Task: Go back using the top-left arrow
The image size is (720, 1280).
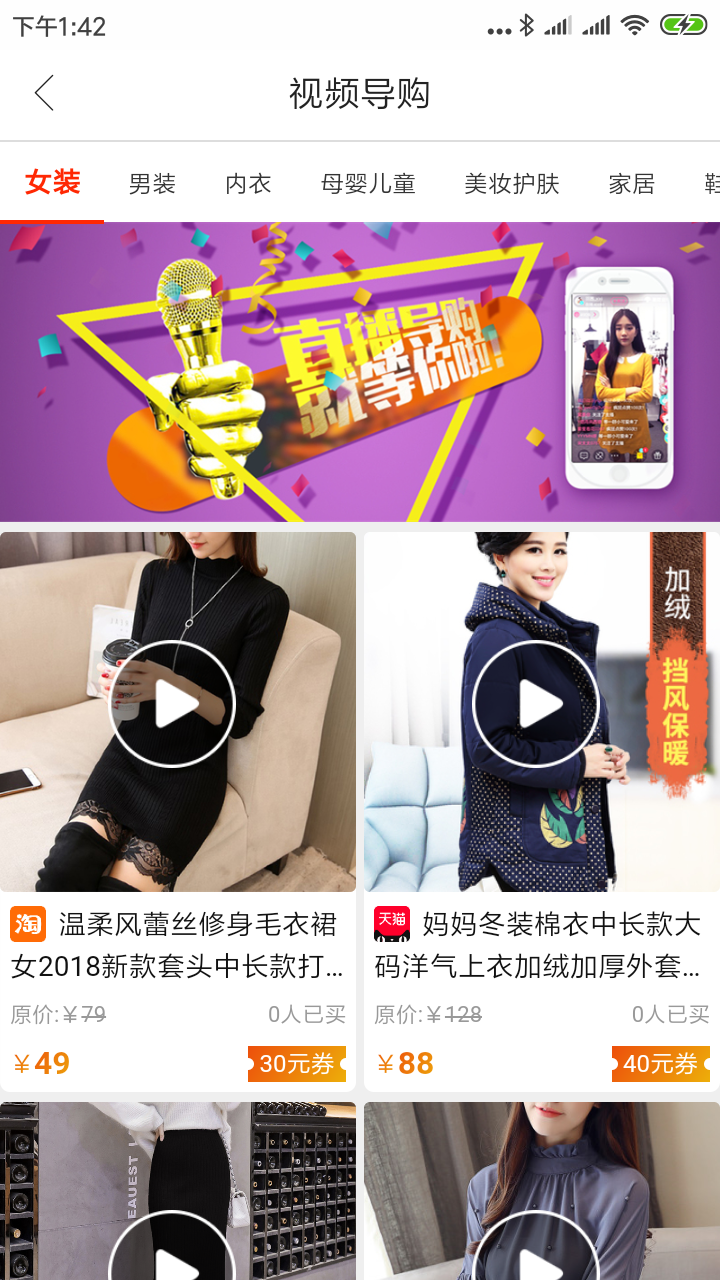Action: click(x=44, y=93)
